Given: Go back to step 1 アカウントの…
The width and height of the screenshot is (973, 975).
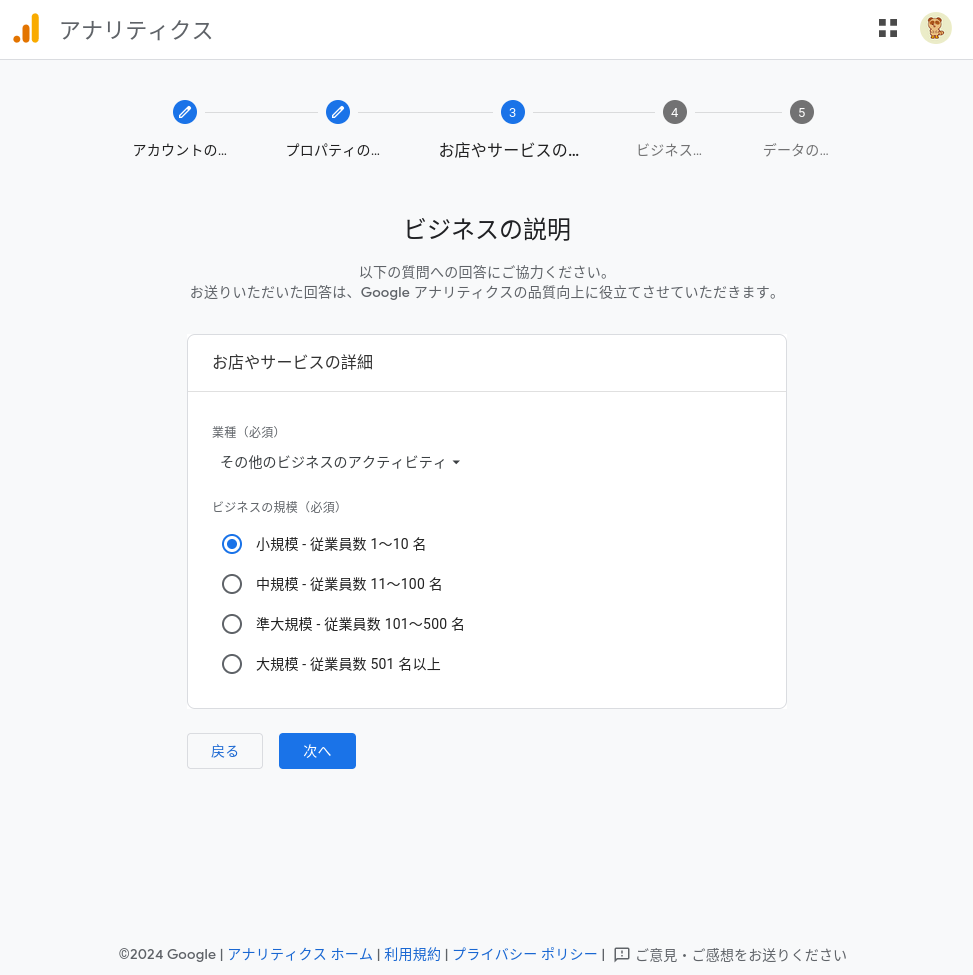Looking at the screenshot, I should pyautogui.click(x=184, y=112).
